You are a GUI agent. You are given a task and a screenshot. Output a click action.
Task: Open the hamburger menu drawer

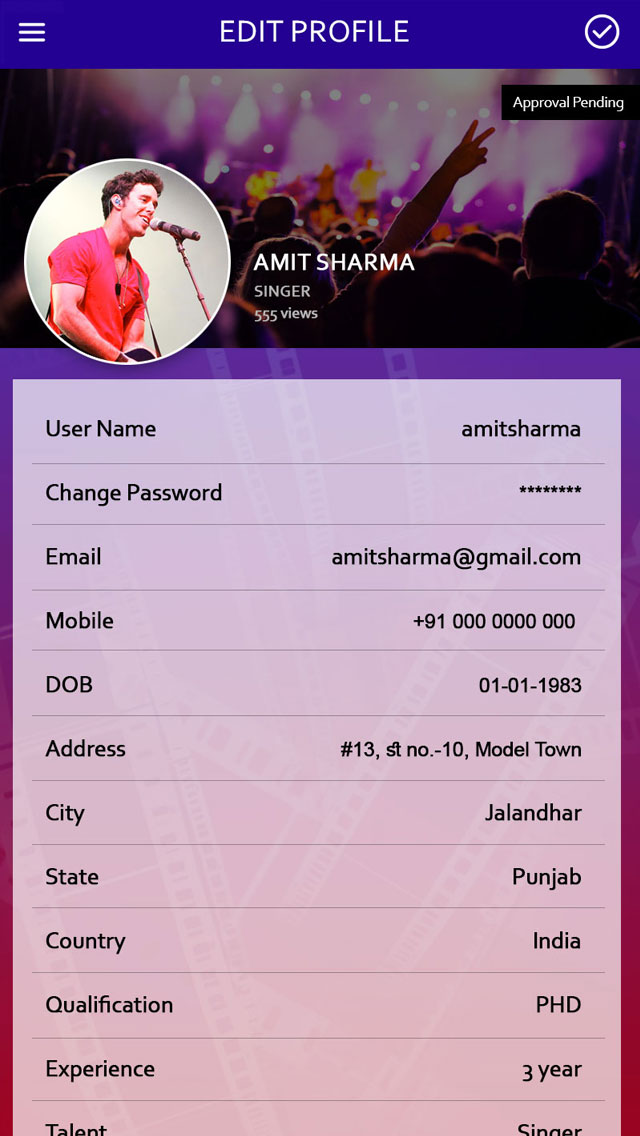(32, 32)
